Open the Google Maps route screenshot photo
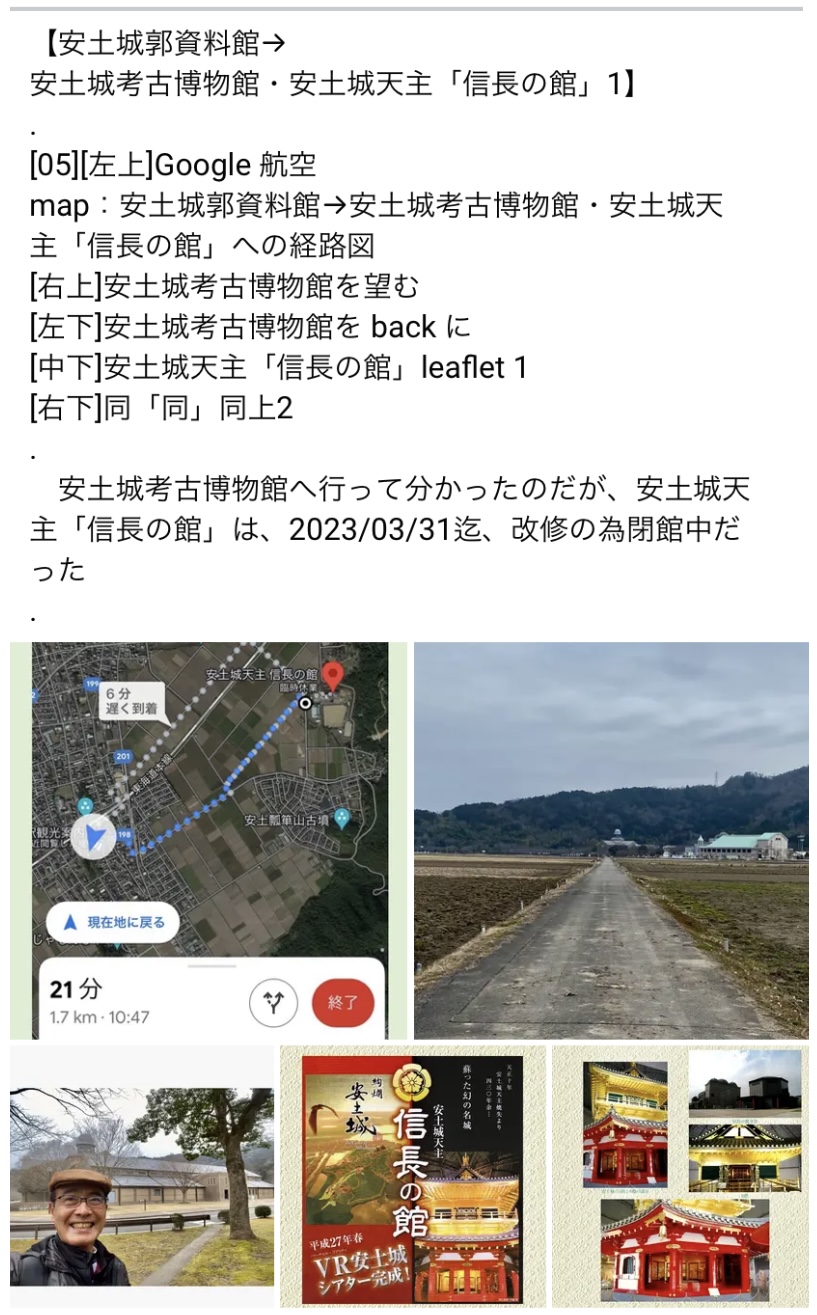This screenshot has width=817, height=1315. coord(209,840)
